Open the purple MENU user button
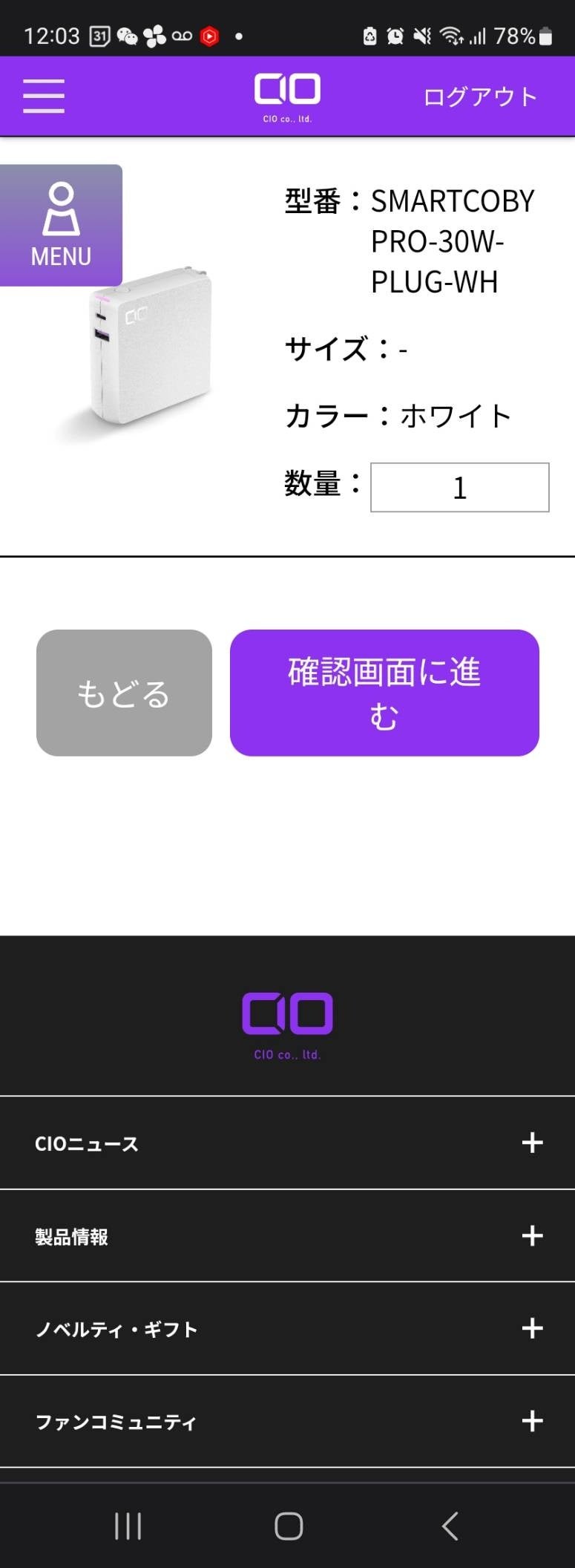575x1568 pixels. tap(61, 225)
